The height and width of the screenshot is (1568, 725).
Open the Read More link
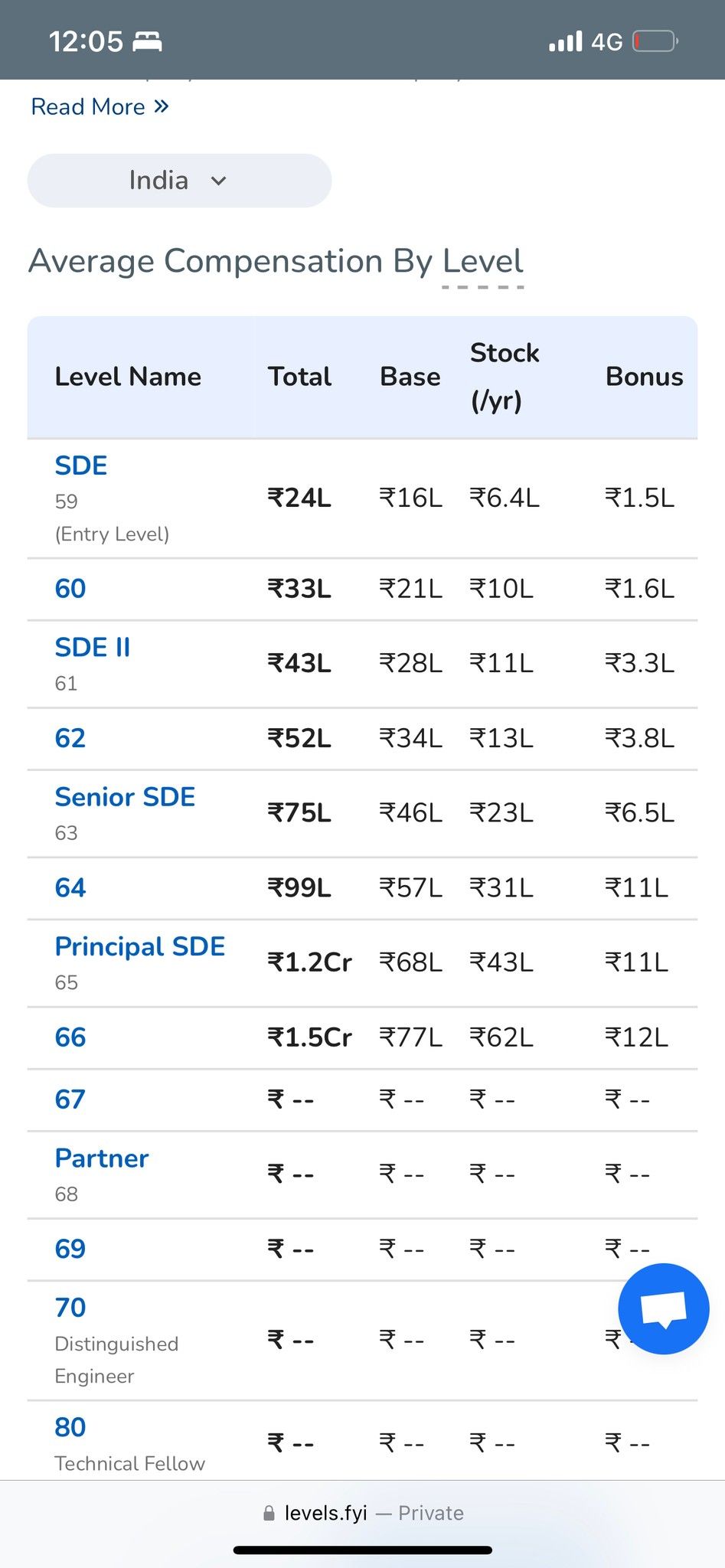point(100,106)
